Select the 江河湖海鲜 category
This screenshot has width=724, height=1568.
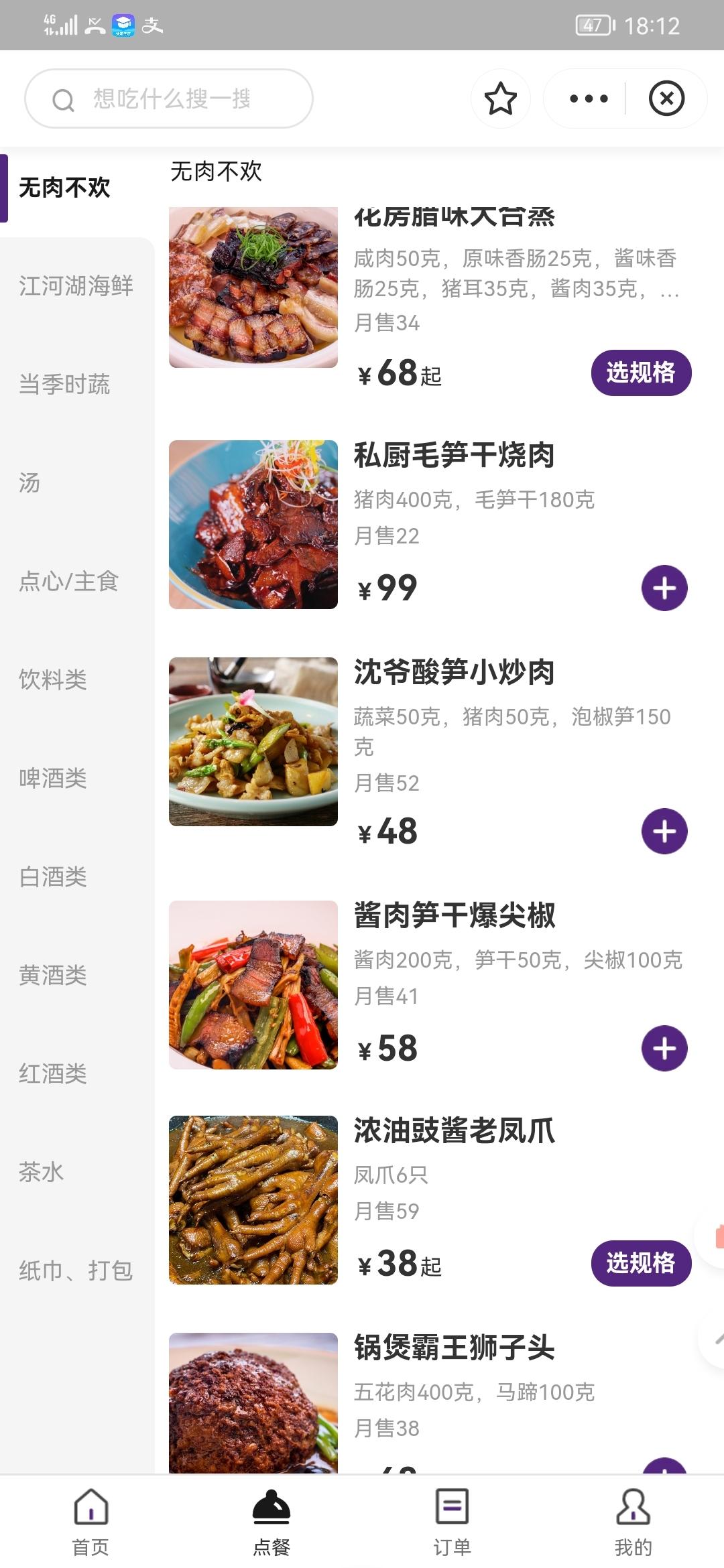(x=76, y=286)
